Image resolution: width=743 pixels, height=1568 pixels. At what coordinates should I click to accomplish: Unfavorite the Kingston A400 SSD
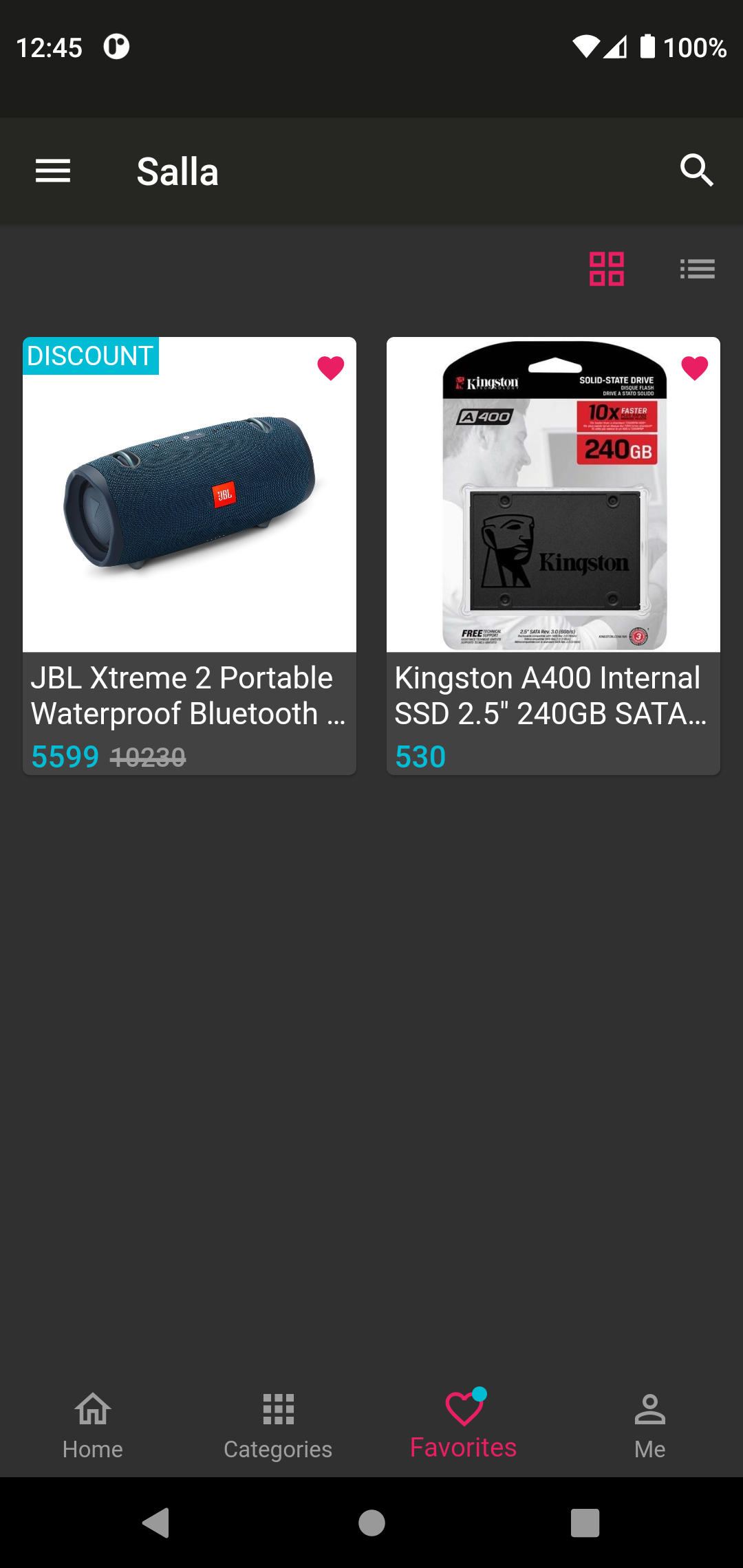[x=696, y=367]
